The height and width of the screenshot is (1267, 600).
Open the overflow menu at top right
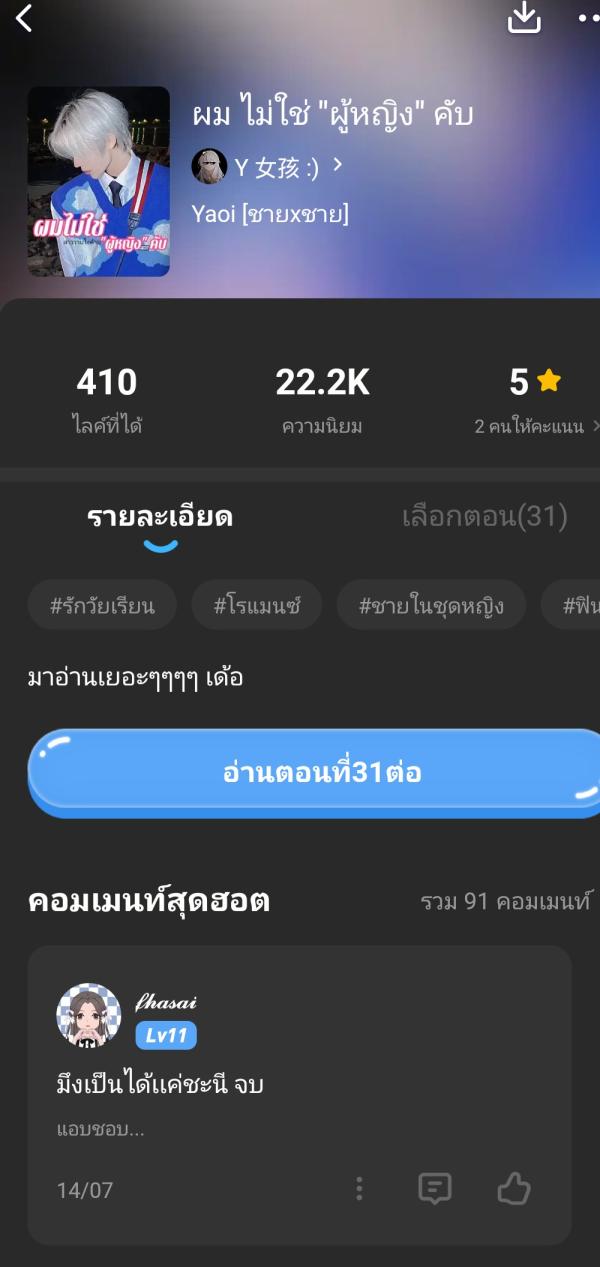point(588,17)
